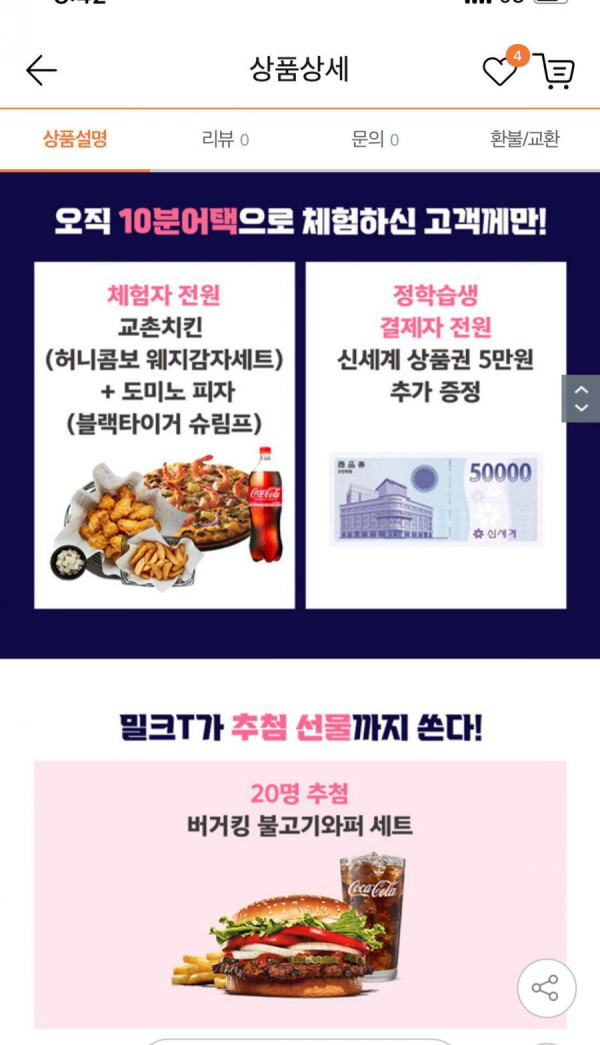Switch to the 리뷰 tab
600x1045 pixels.
click(225, 140)
